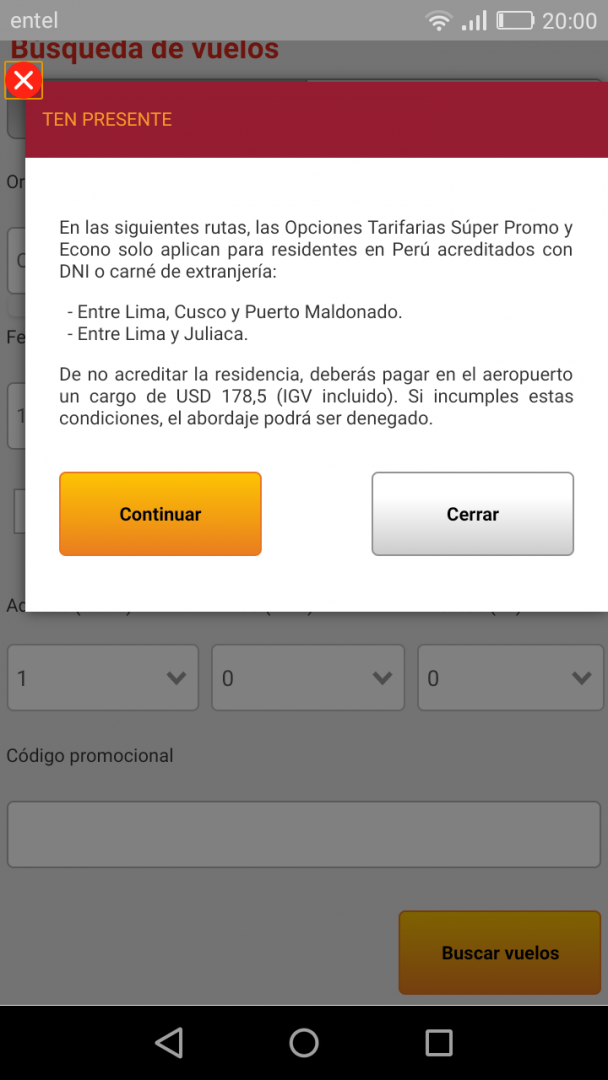The height and width of the screenshot is (1080, 608).
Task: Go back with the system back button
Action: tap(169, 1042)
